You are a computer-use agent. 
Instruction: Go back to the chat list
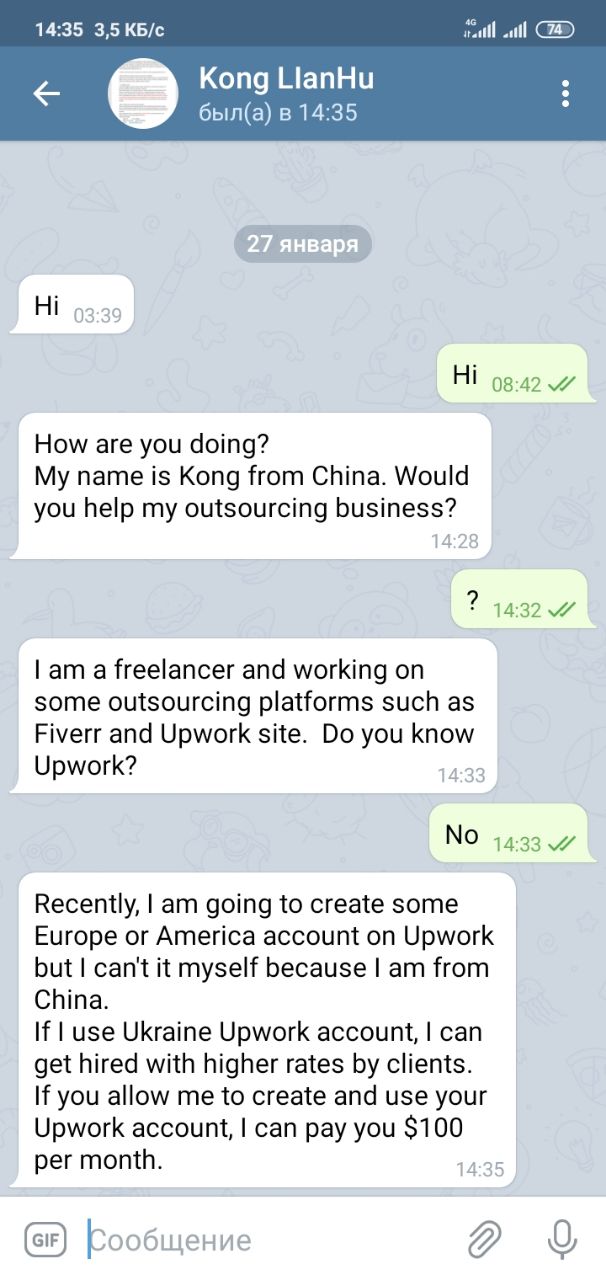click(46, 94)
